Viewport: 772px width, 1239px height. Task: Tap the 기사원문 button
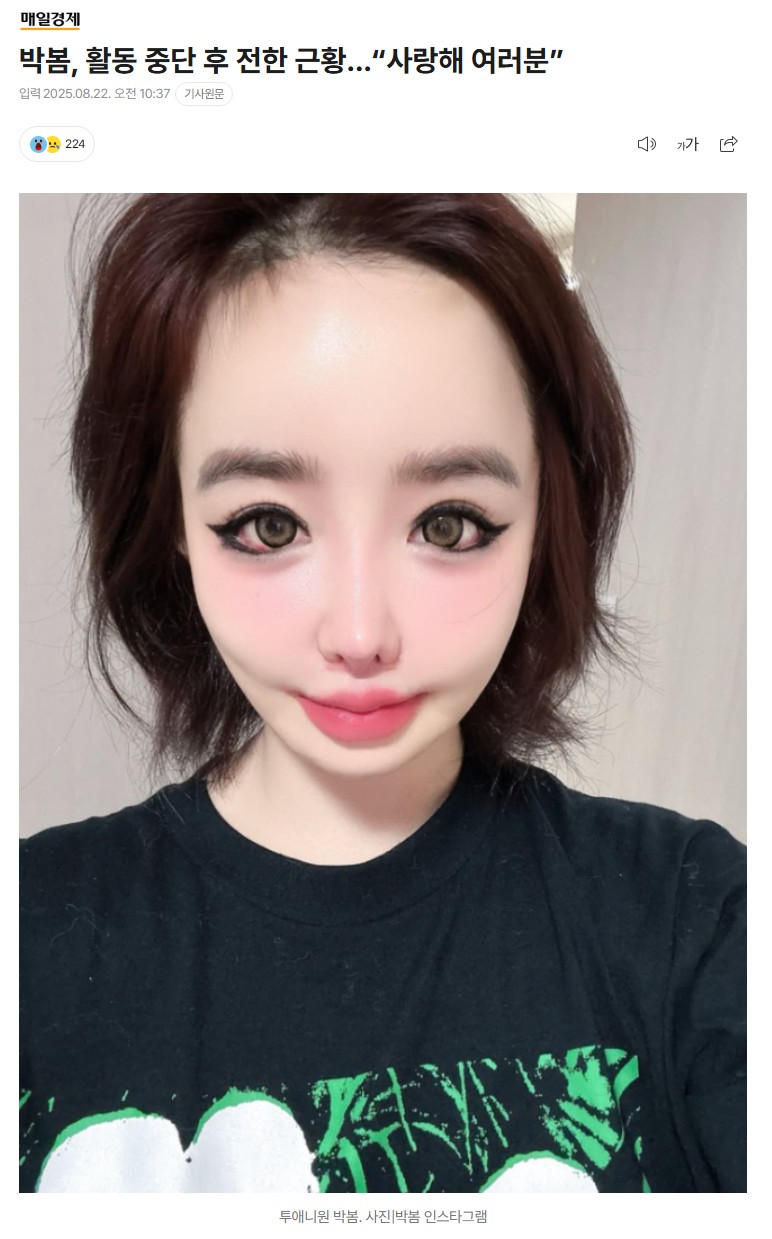pyautogui.click(x=203, y=94)
